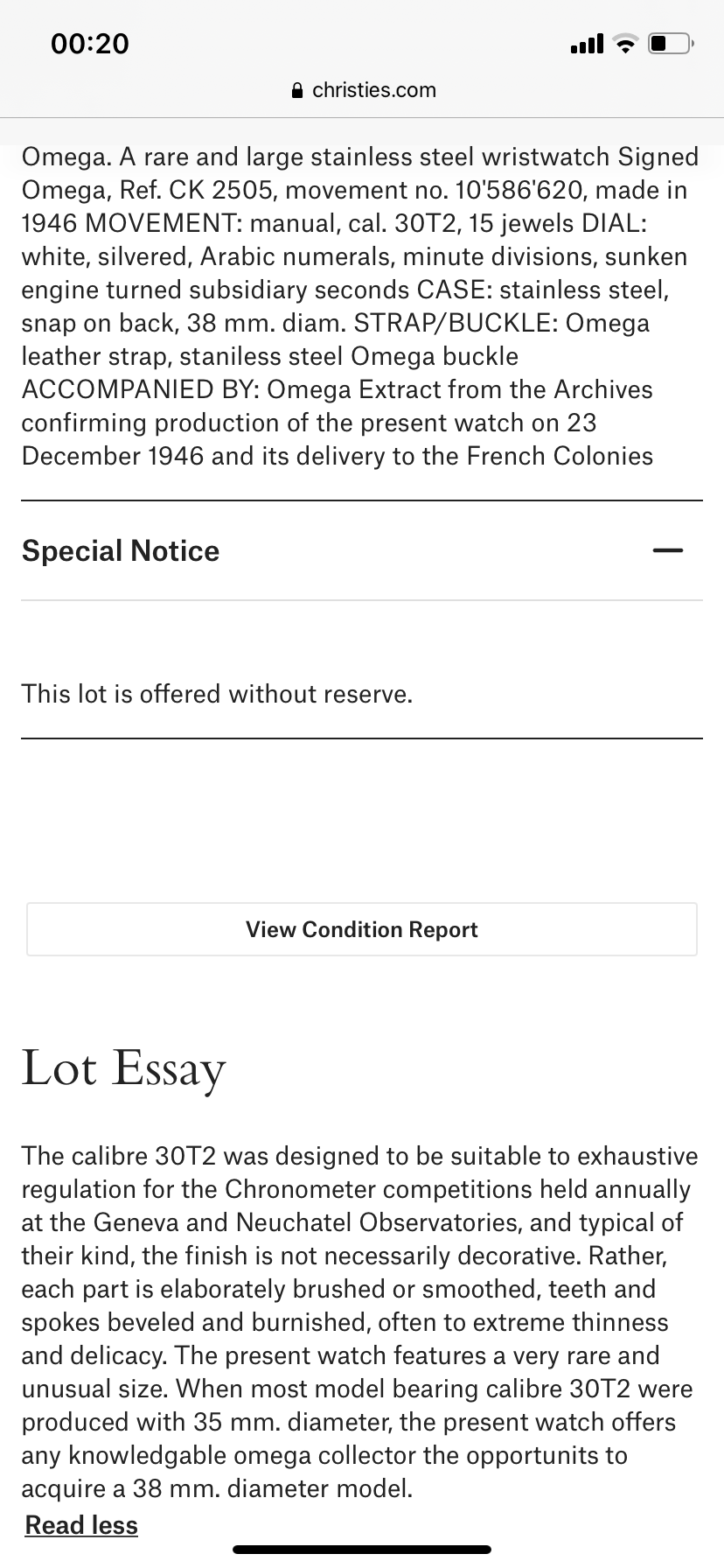Tap Read less link
Image resolution: width=724 pixels, height=1568 pixels.
point(81,1525)
